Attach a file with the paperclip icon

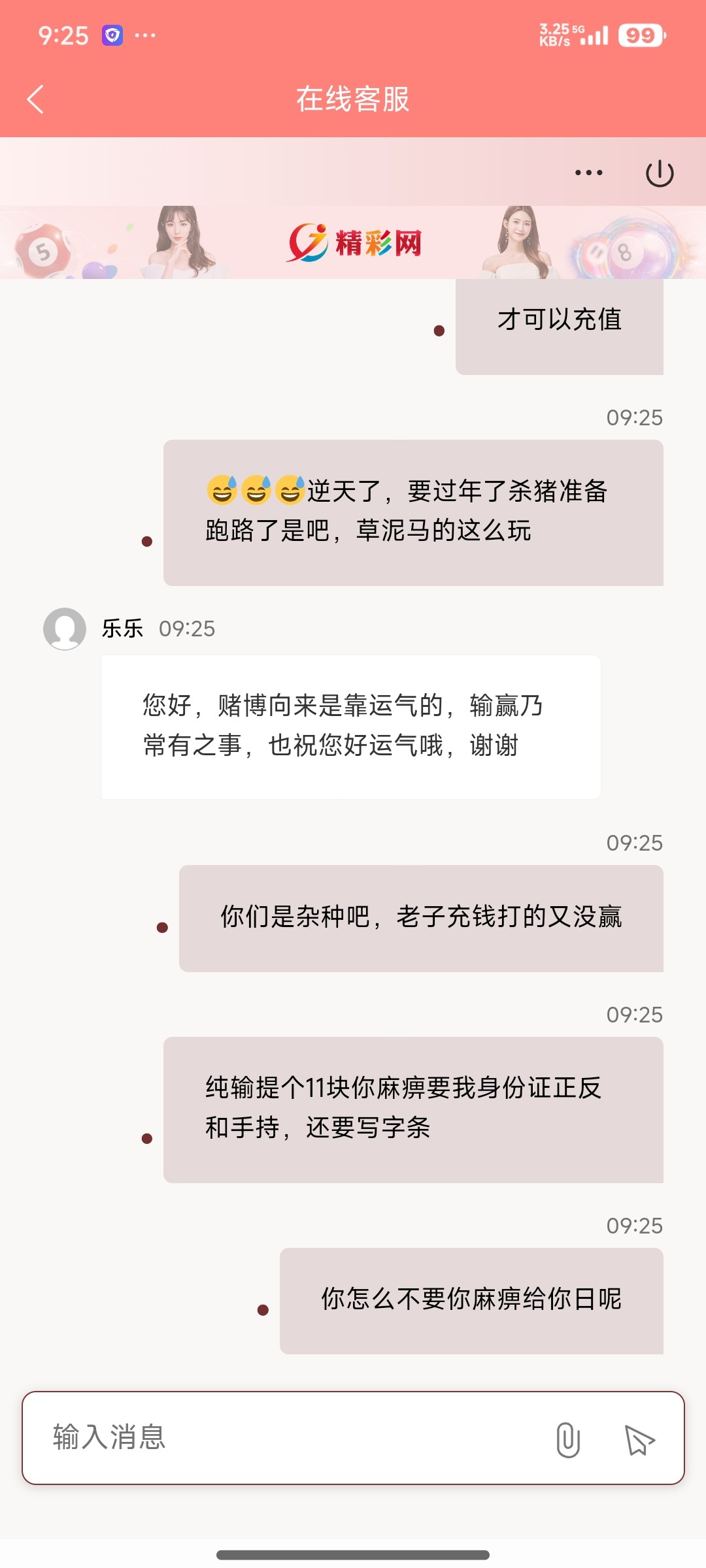coord(567,1439)
